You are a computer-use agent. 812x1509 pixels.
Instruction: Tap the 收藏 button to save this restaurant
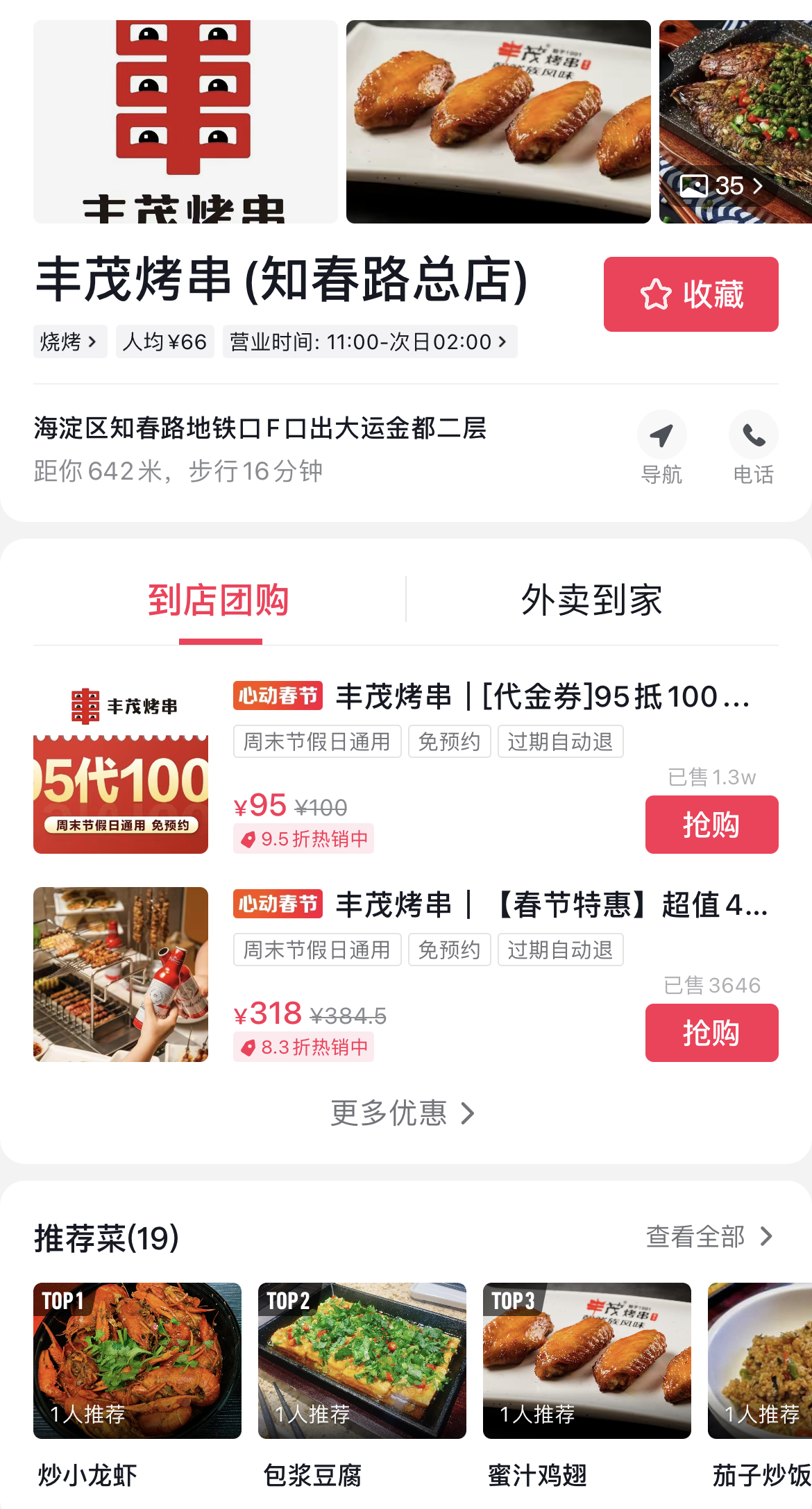pos(691,294)
